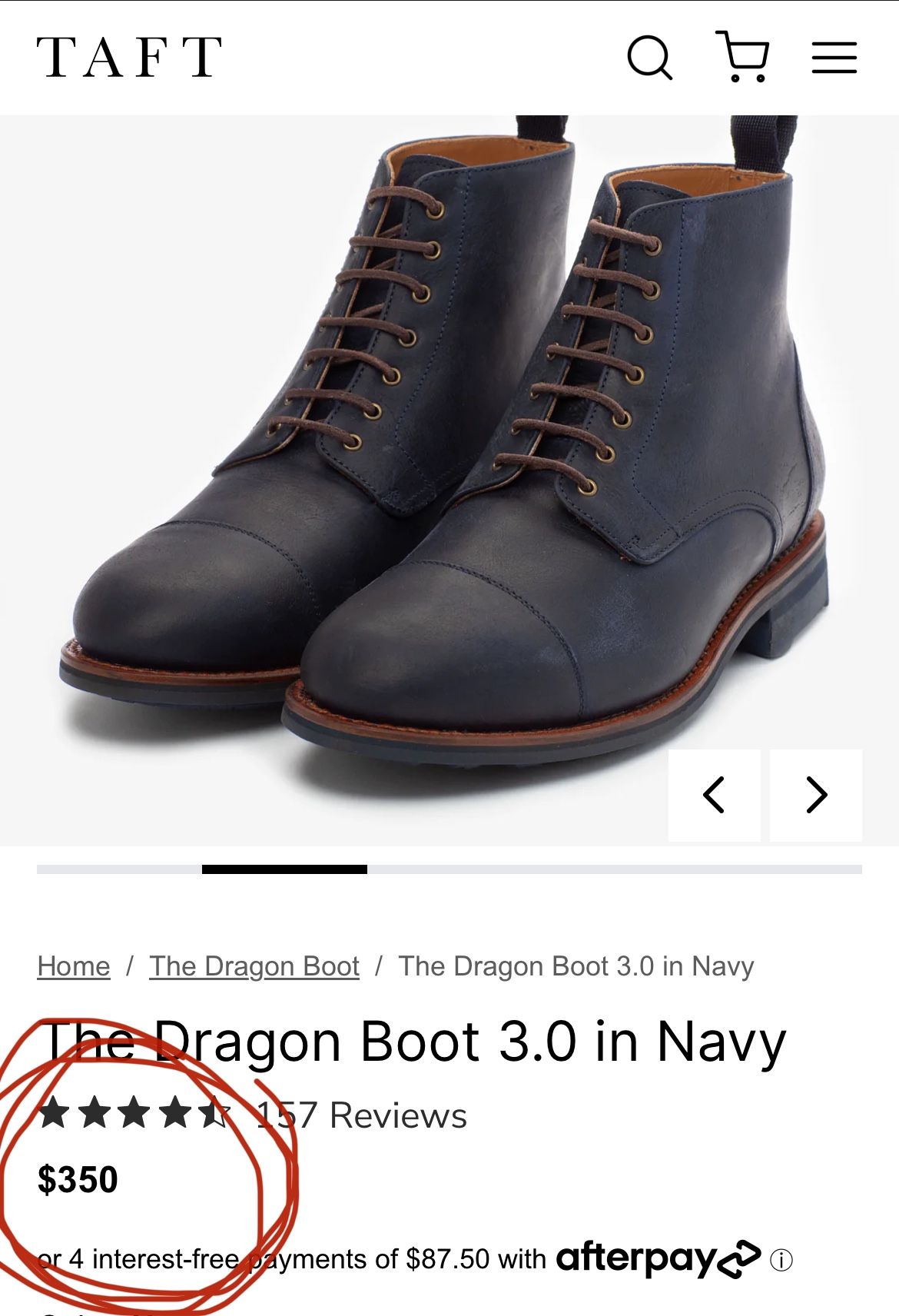This screenshot has height=1316, width=899.
Task: Open the search icon
Action: (x=650, y=58)
